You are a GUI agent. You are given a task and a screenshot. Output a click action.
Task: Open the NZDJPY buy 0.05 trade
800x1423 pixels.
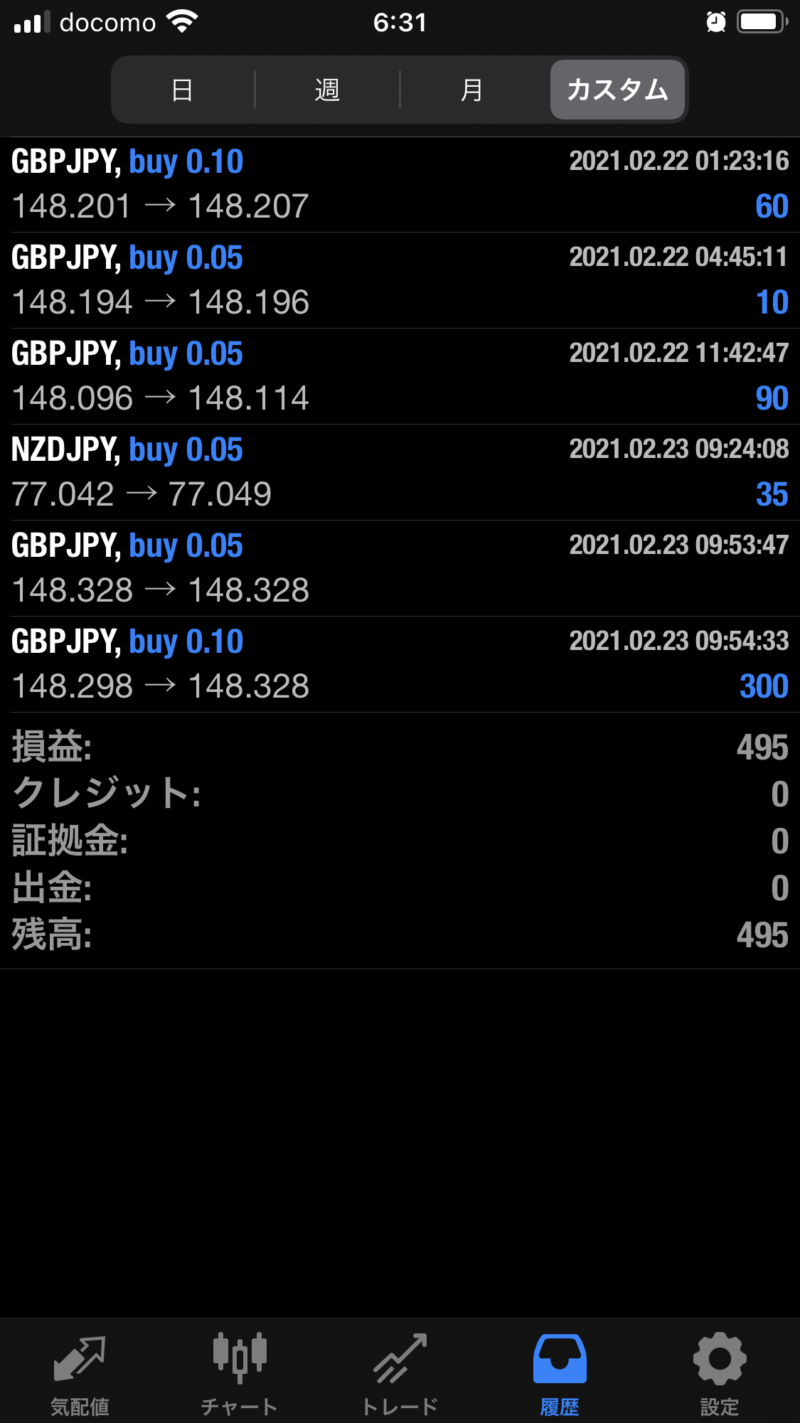click(x=400, y=473)
